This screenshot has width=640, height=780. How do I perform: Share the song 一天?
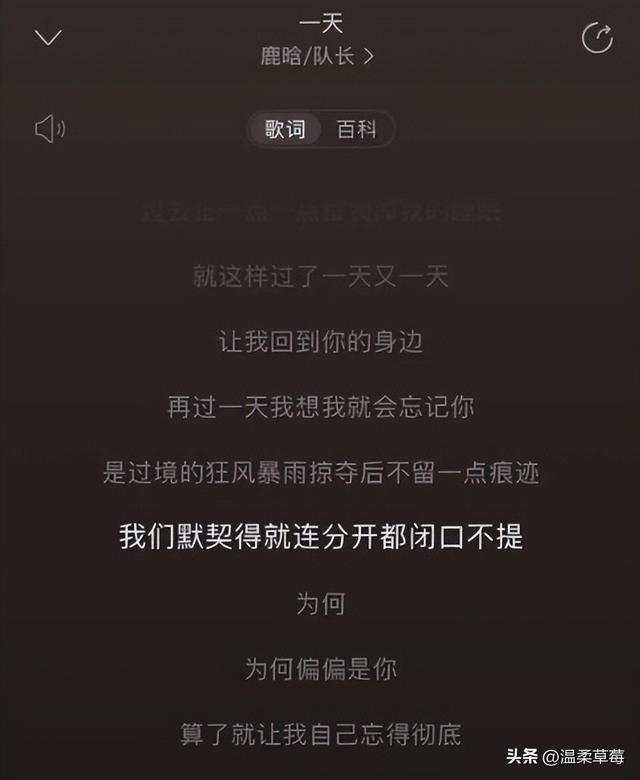coord(597,38)
